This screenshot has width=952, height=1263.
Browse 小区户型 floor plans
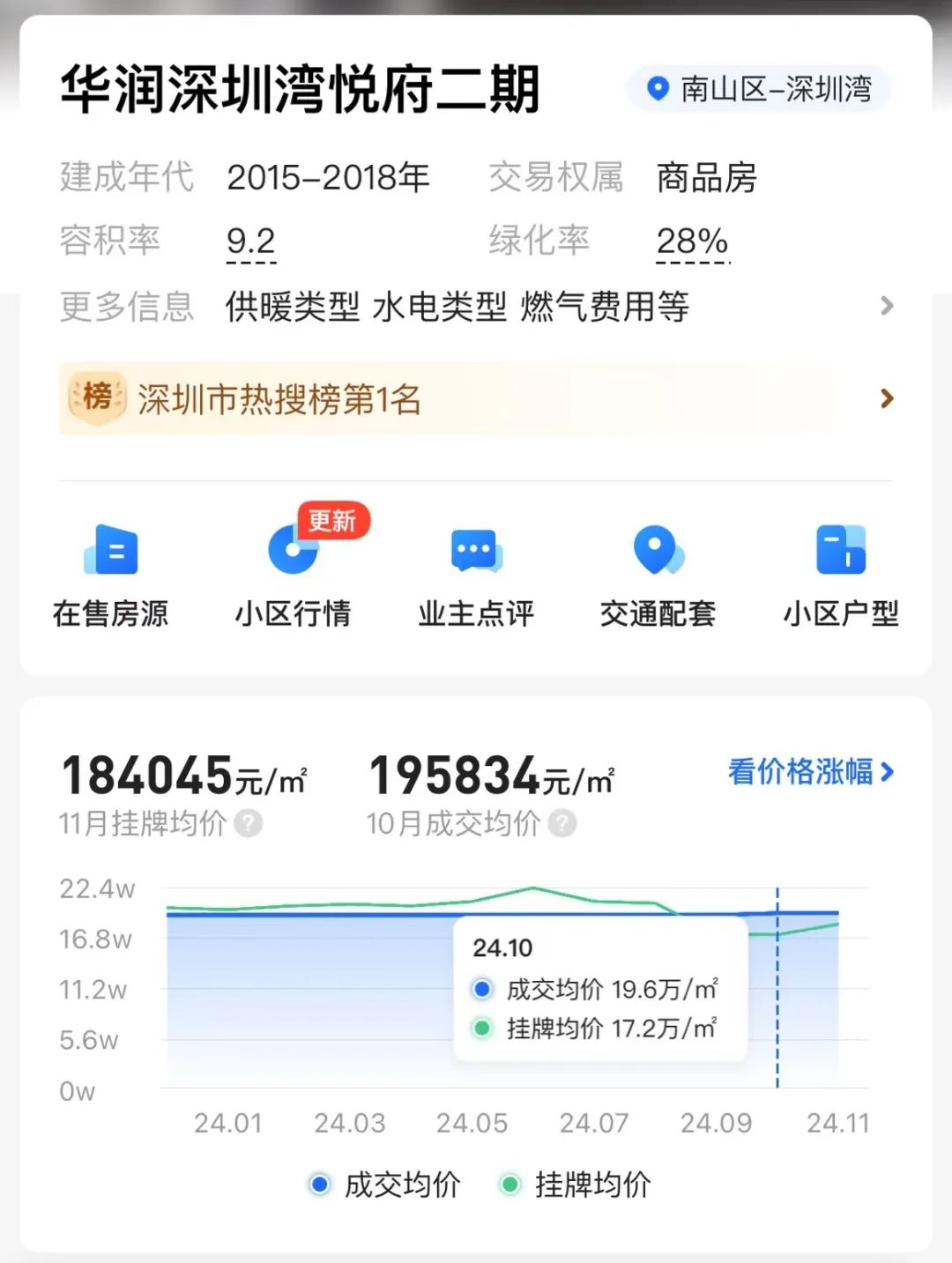841,573
